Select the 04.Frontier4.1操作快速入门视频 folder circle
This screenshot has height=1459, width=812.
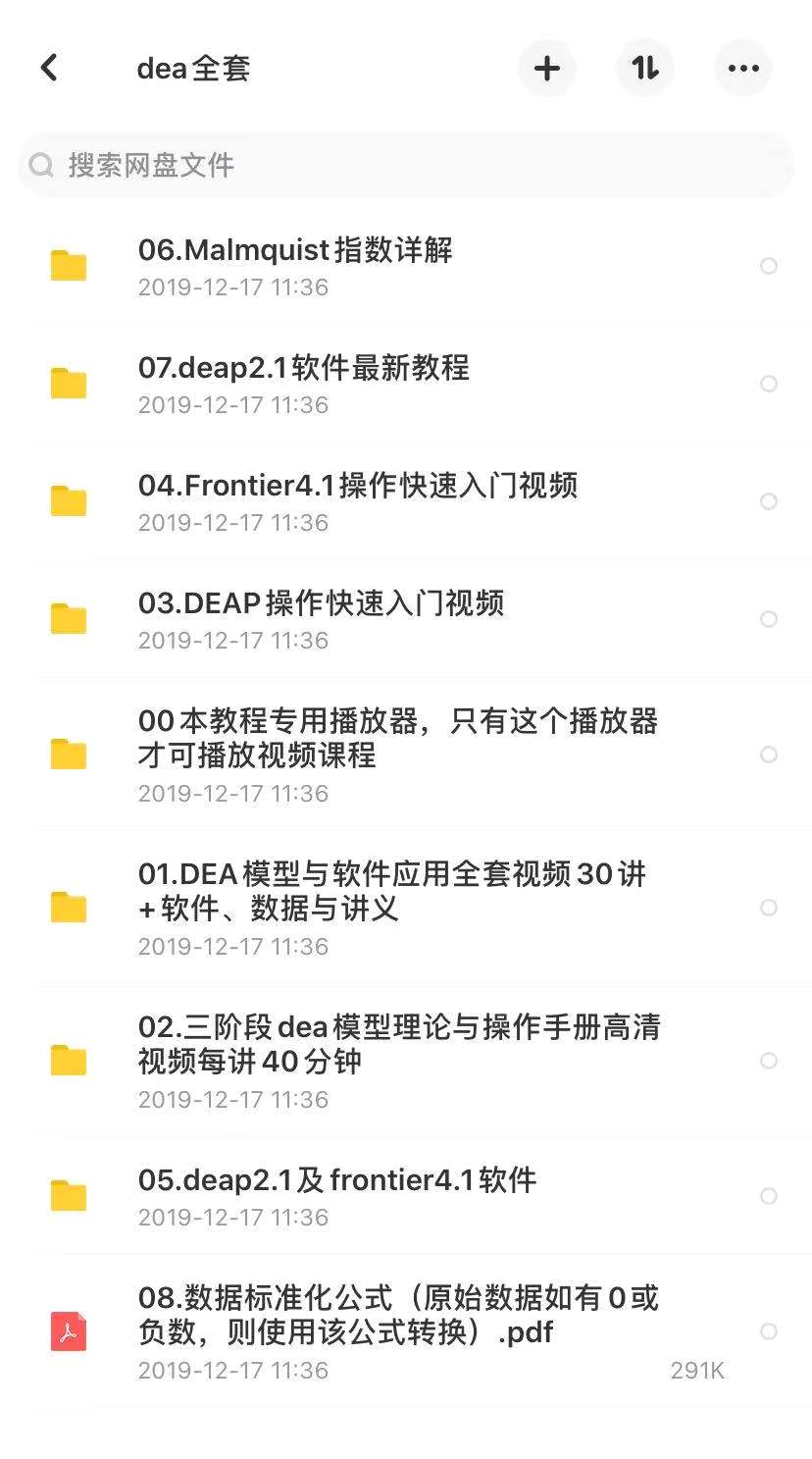769,501
